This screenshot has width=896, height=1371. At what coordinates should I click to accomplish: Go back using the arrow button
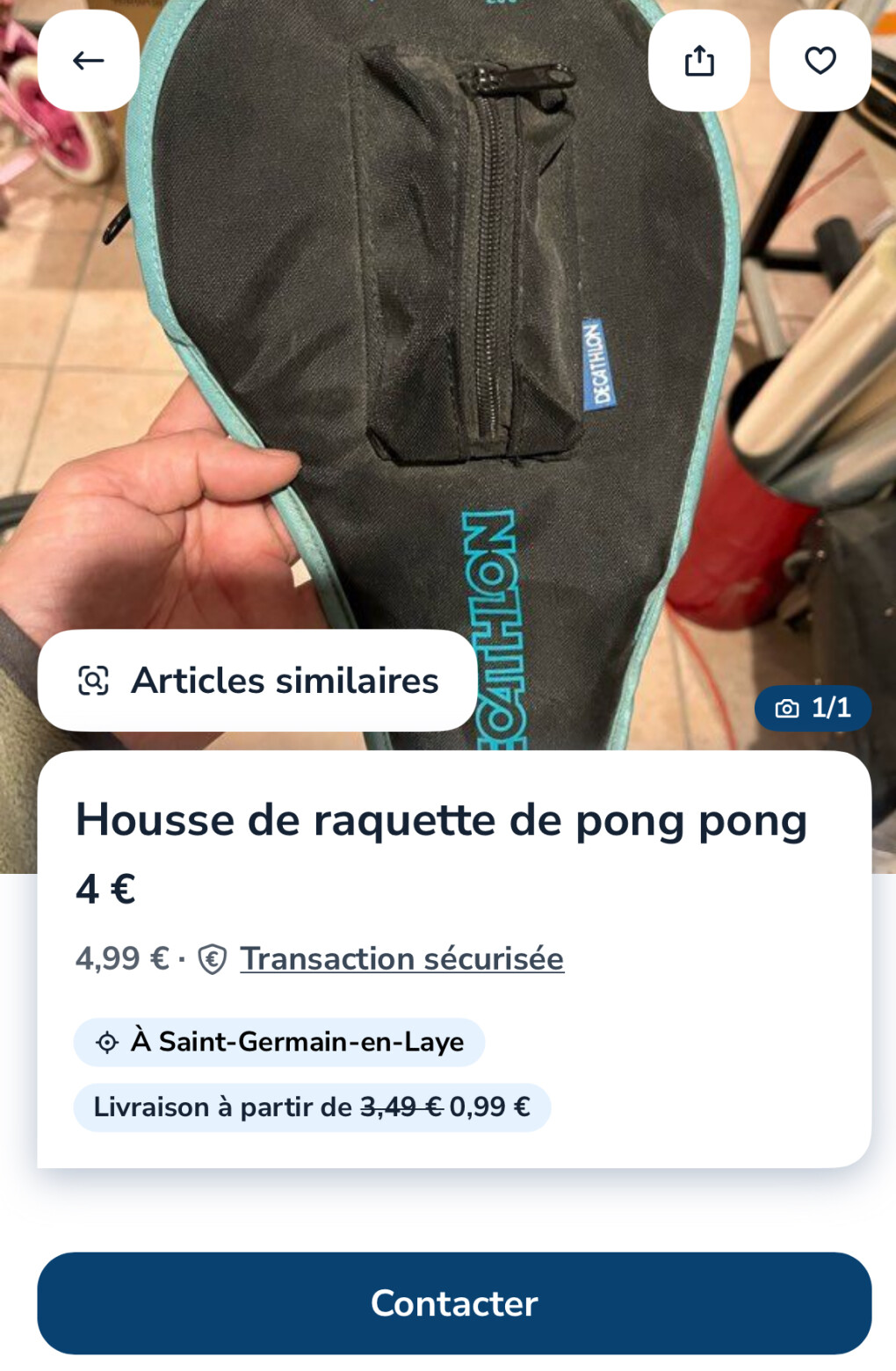88,61
